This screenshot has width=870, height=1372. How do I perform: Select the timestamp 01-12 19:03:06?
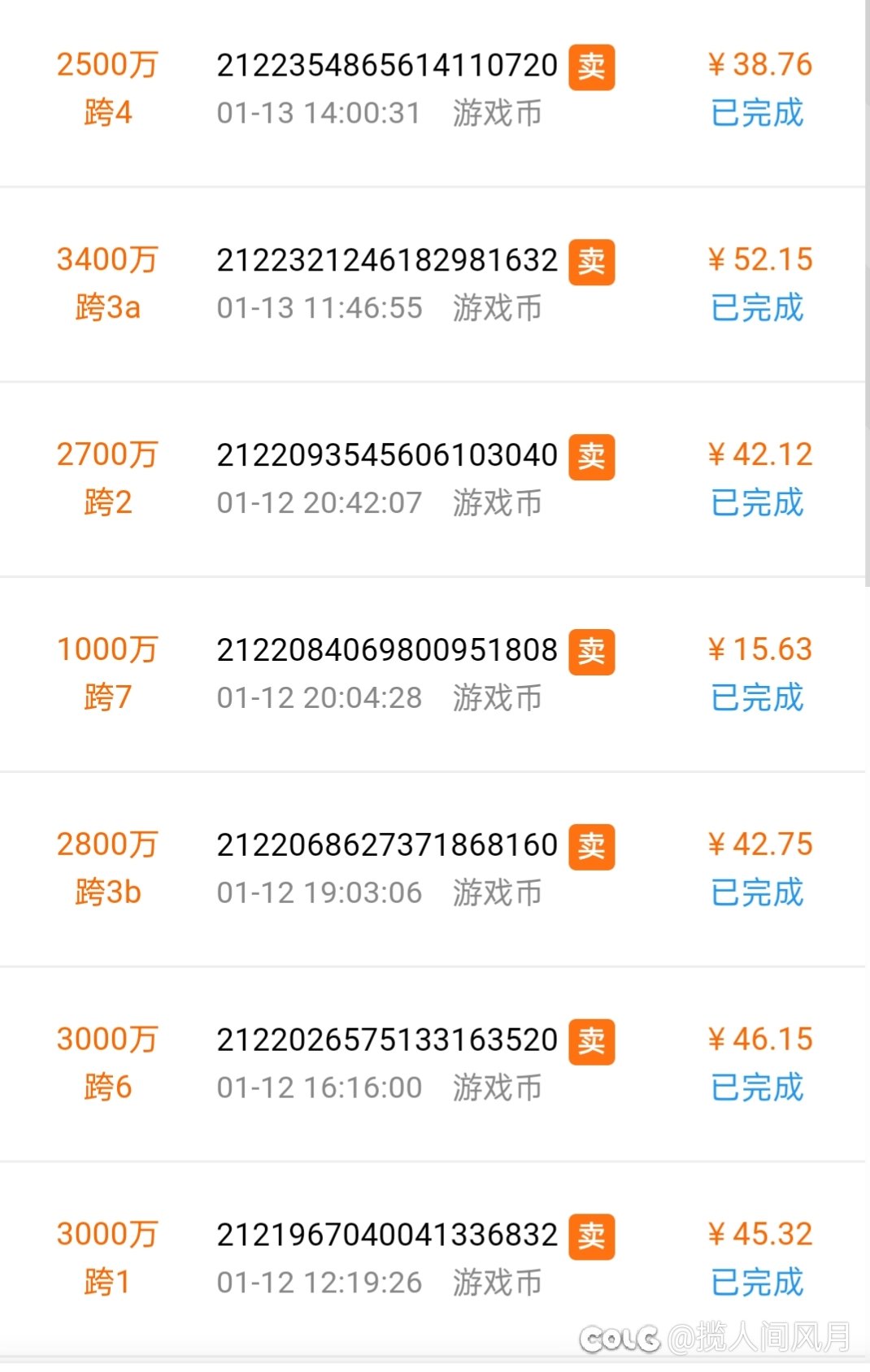coord(320,893)
